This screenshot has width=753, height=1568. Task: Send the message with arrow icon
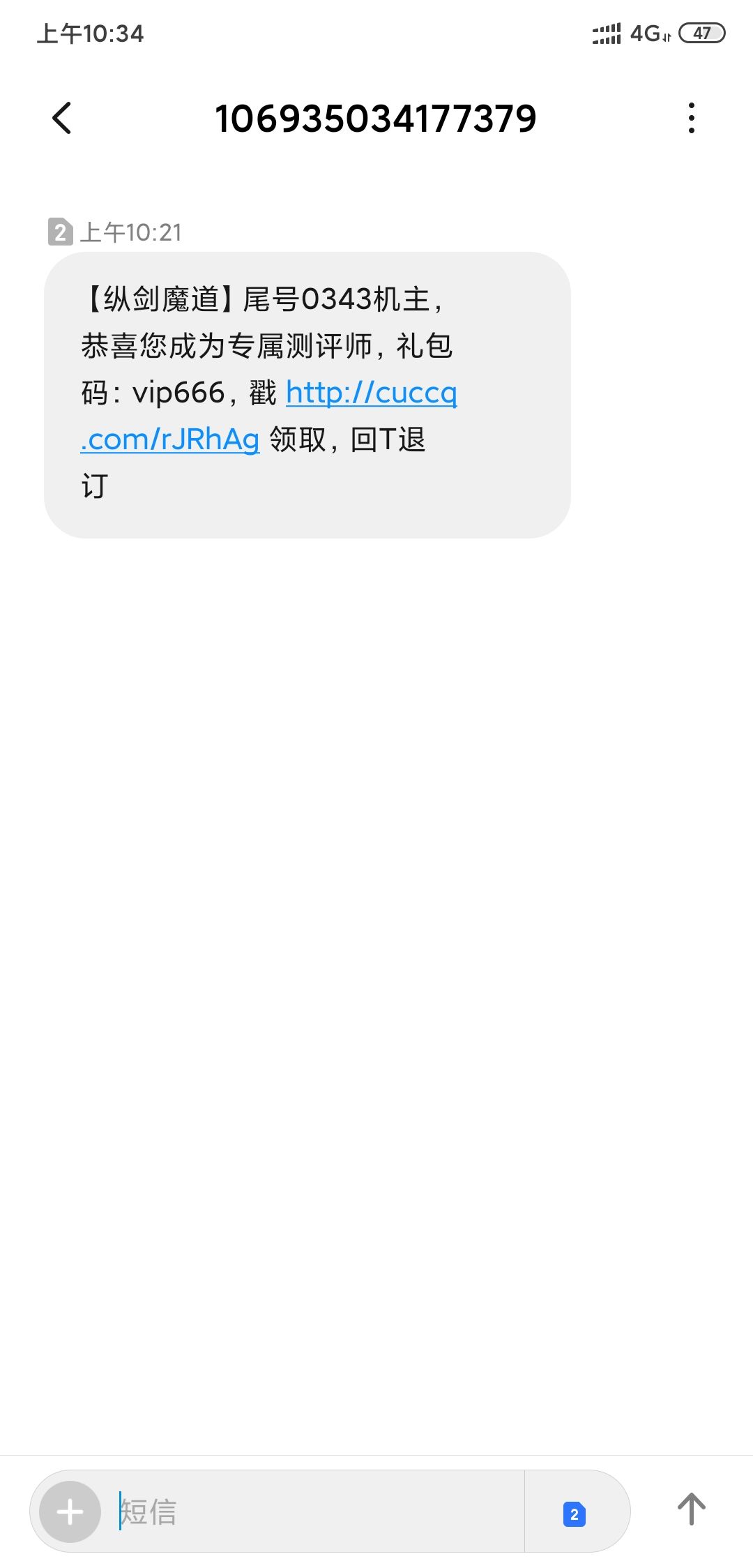691,1509
